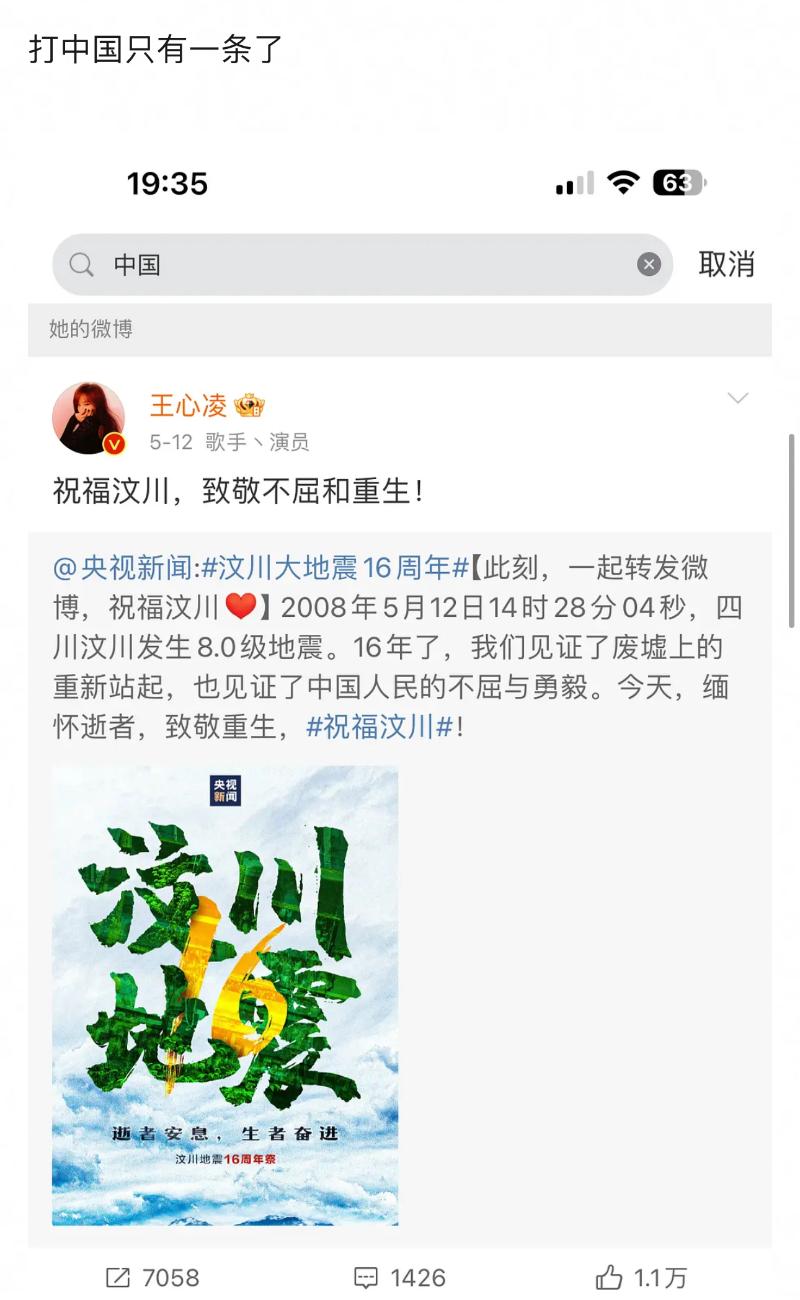Image resolution: width=800 pixels, height=1300 pixels.
Task: Repost this post with 7058 reposts
Action: 153,1277
